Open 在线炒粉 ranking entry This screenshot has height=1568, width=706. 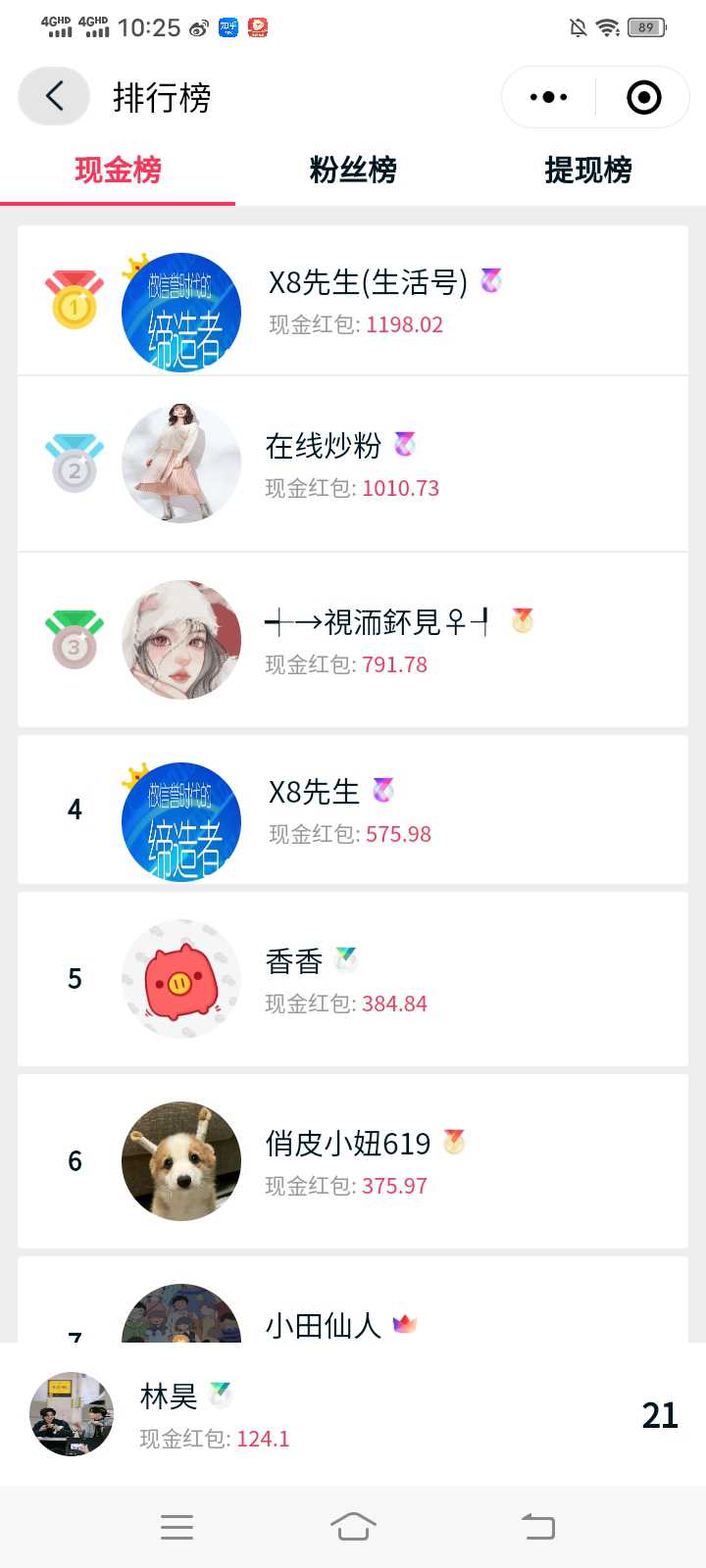click(x=353, y=465)
